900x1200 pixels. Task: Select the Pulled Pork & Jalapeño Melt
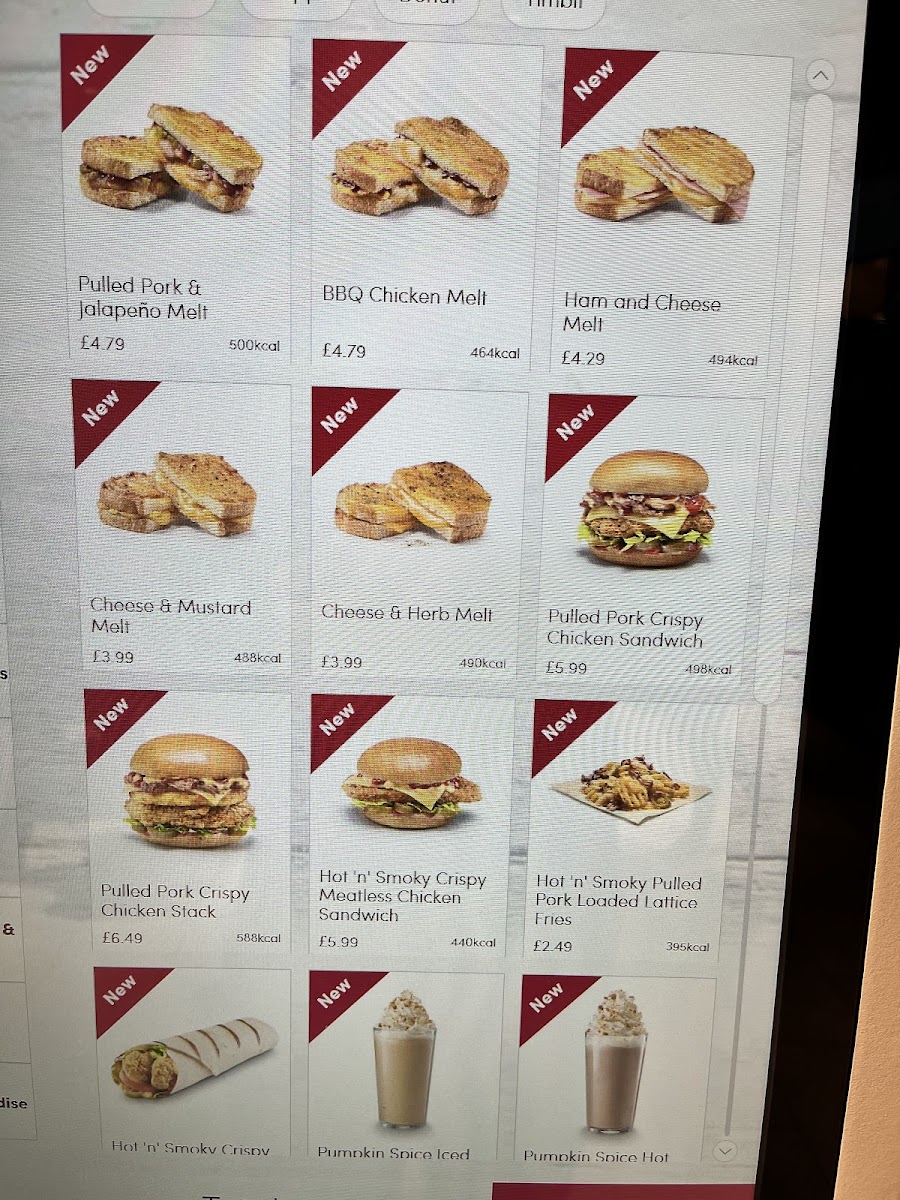pyautogui.click(x=175, y=200)
